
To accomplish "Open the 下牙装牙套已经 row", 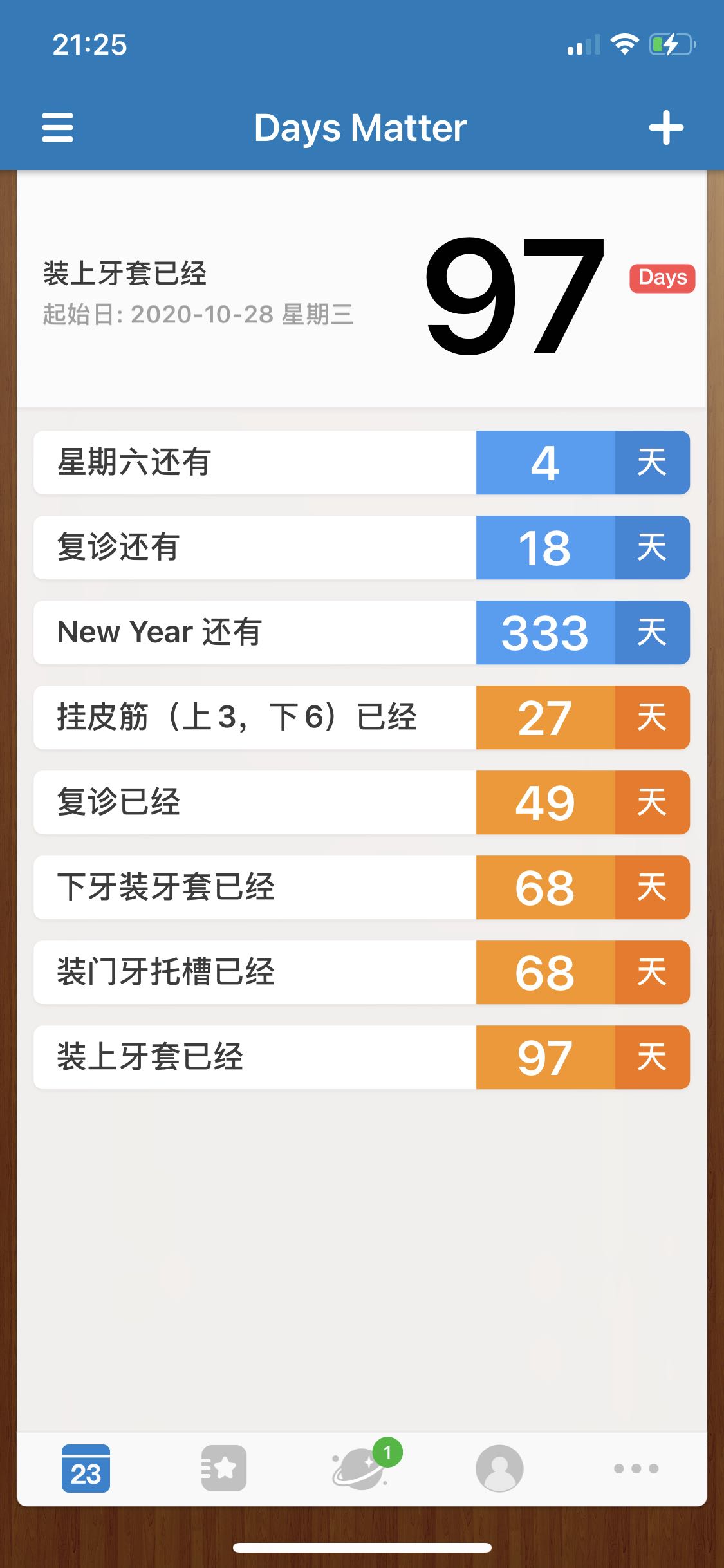I will pos(362,887).
